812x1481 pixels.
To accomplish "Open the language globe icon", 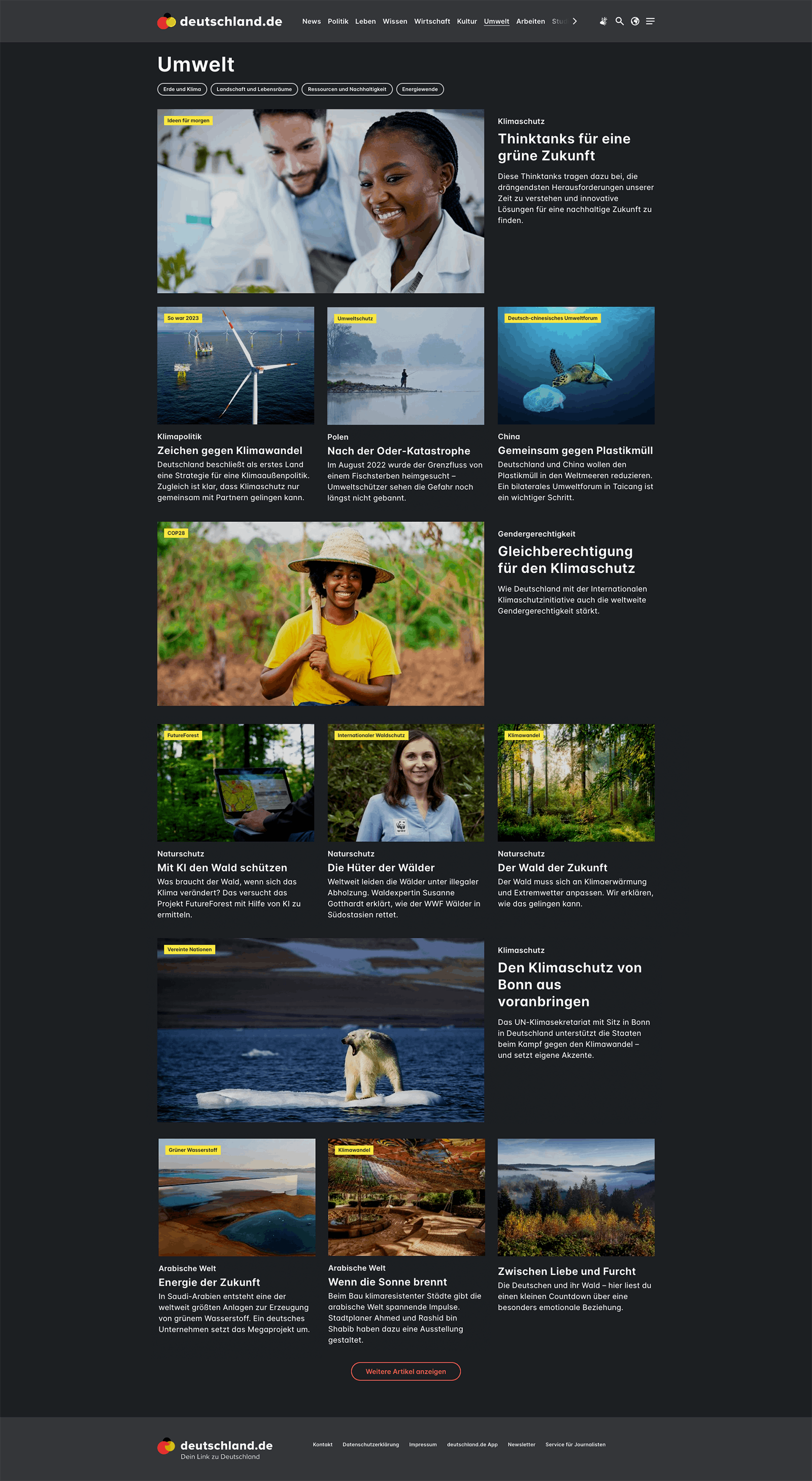I will coord(634,21).
